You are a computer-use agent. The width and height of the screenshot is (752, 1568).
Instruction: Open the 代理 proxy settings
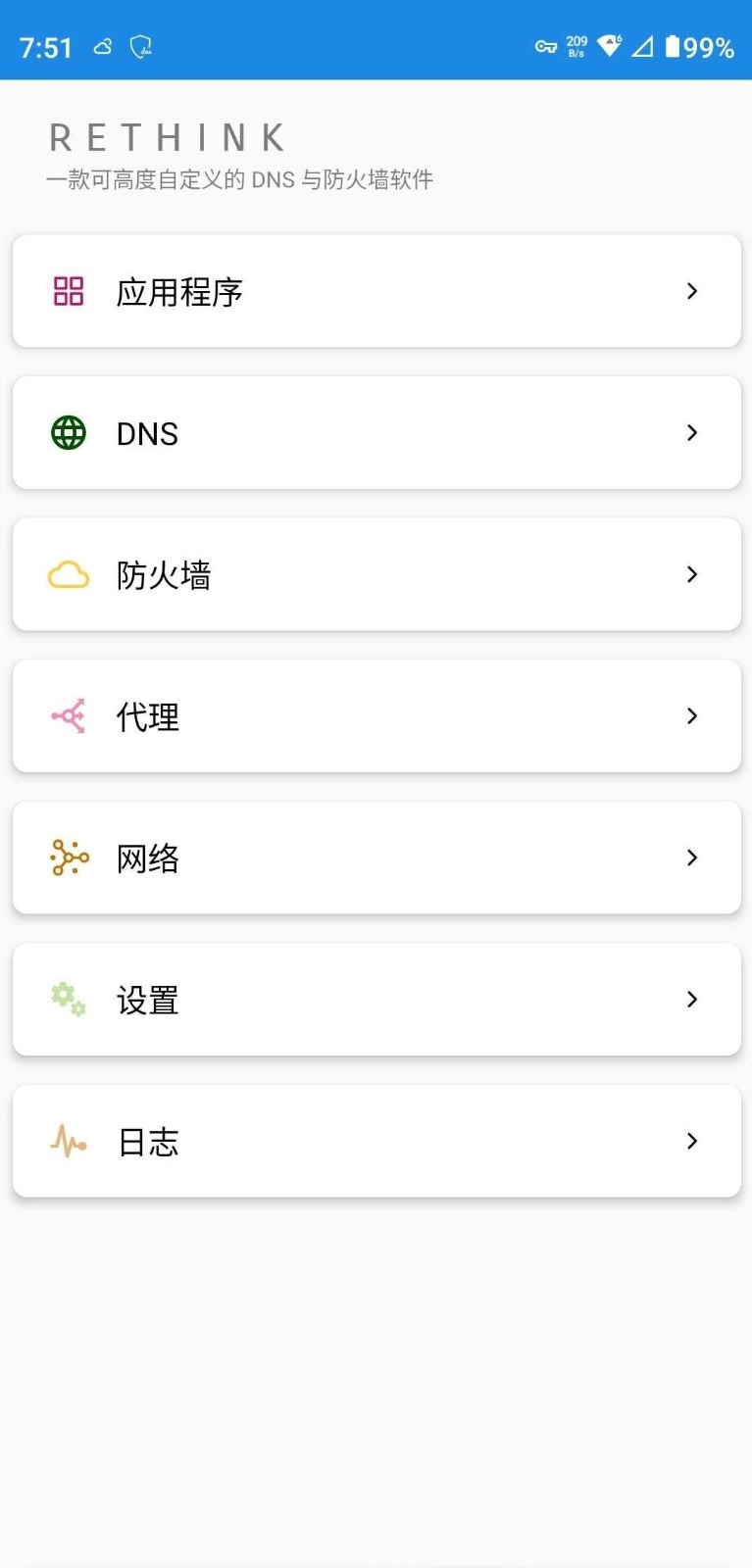tap(376, 716)
